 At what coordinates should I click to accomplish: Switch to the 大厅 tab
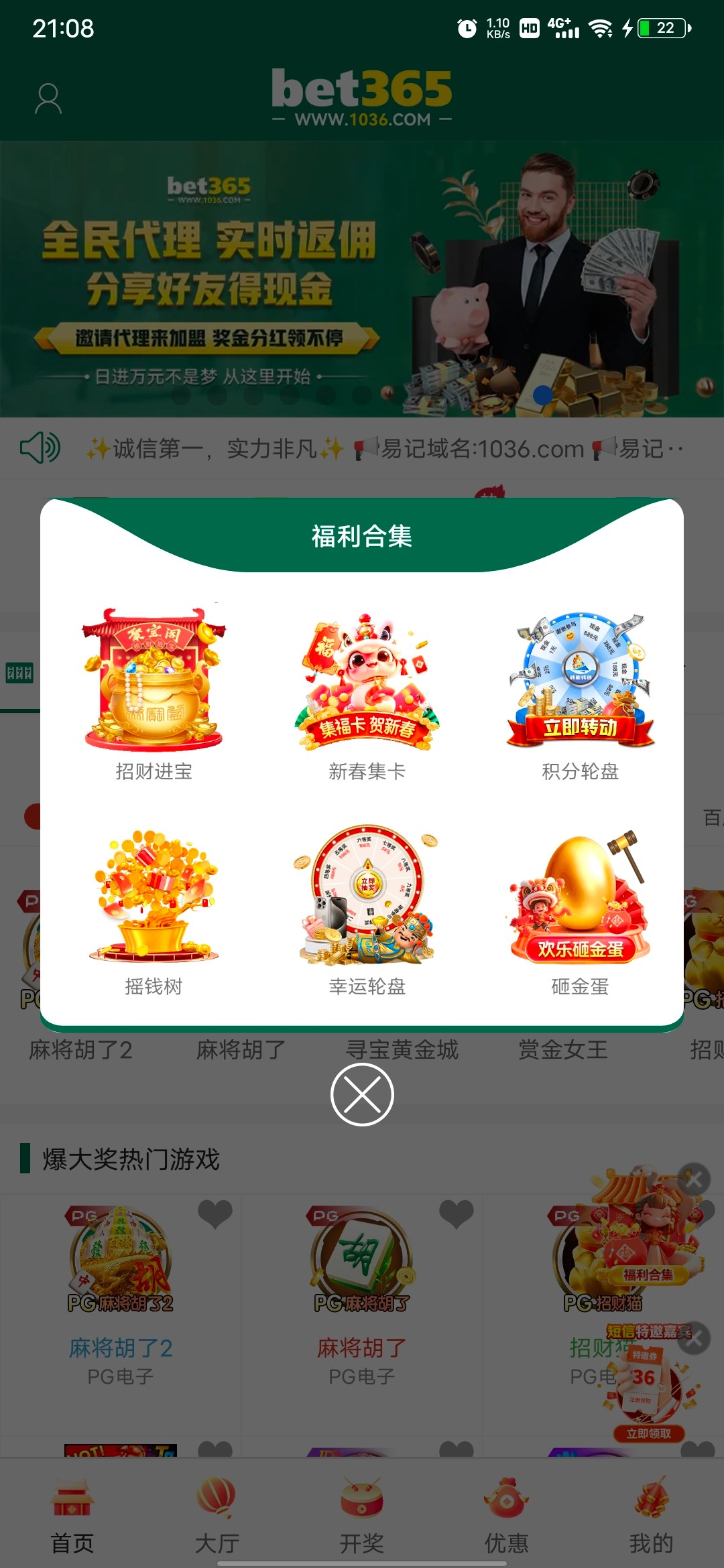pyautogui.click(x=217, y=1516)
